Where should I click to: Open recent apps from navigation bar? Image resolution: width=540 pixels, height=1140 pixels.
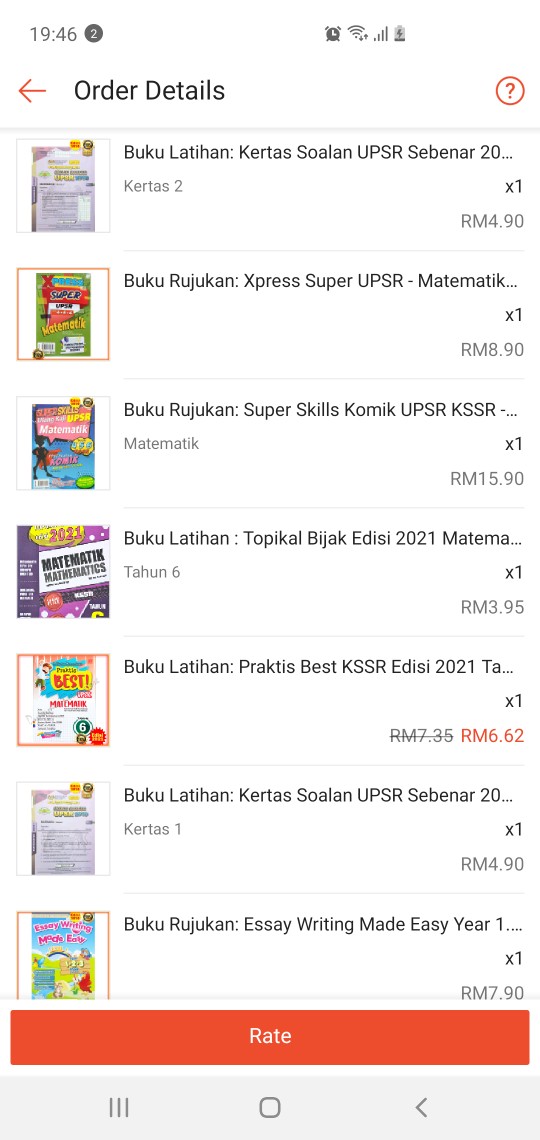[x=118, y=1107]
